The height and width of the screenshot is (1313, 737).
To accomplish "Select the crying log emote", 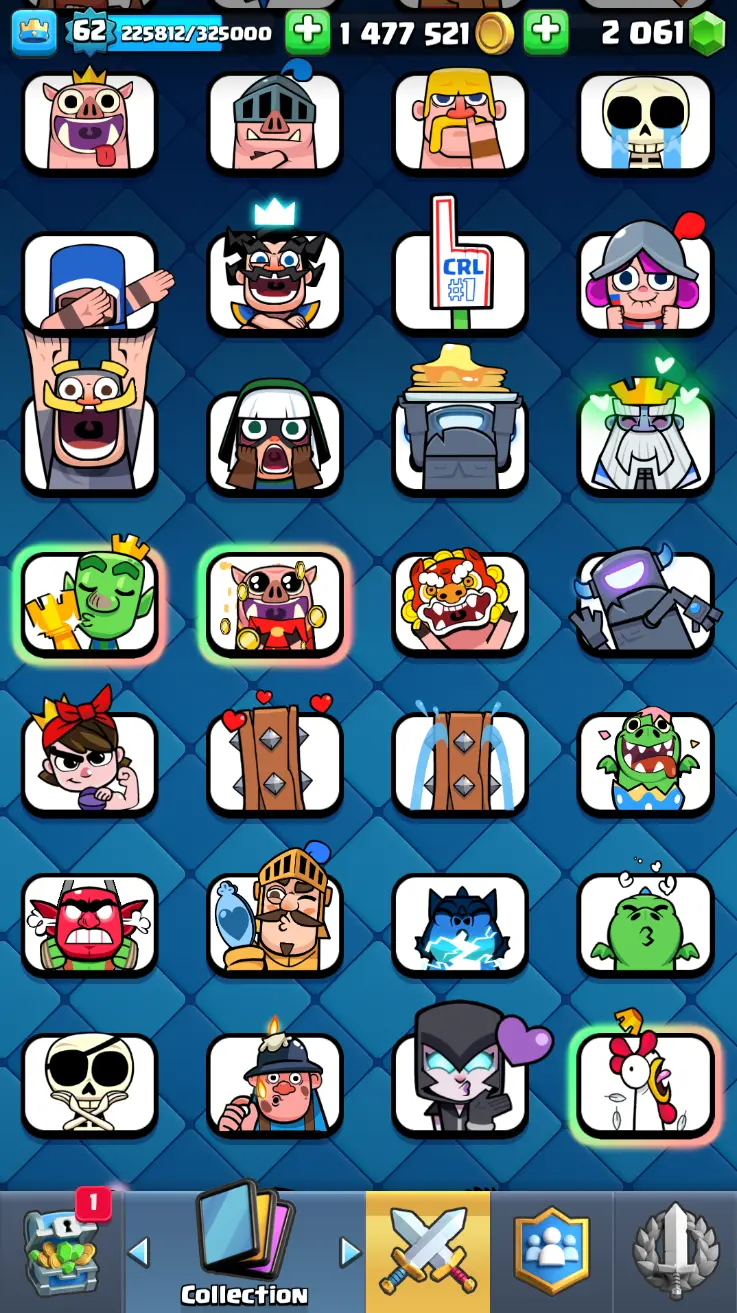I will [460, 762].
